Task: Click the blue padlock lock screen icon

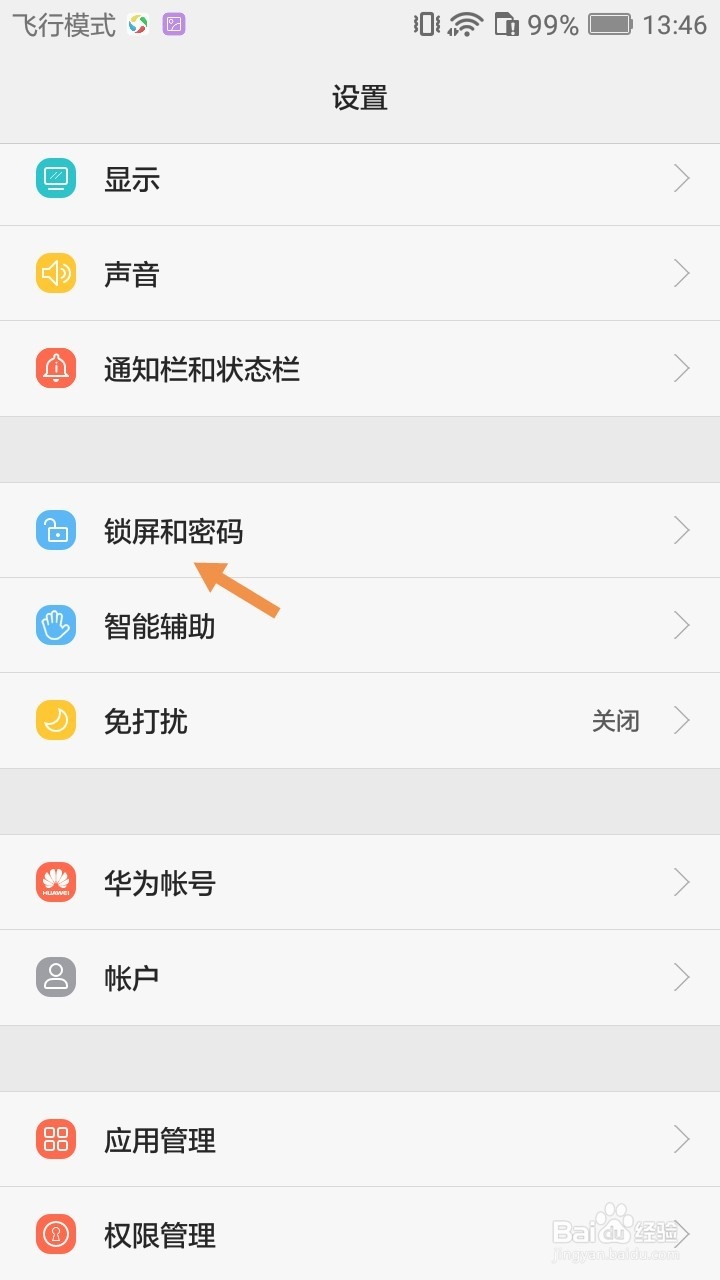Action: pos(56,530)
